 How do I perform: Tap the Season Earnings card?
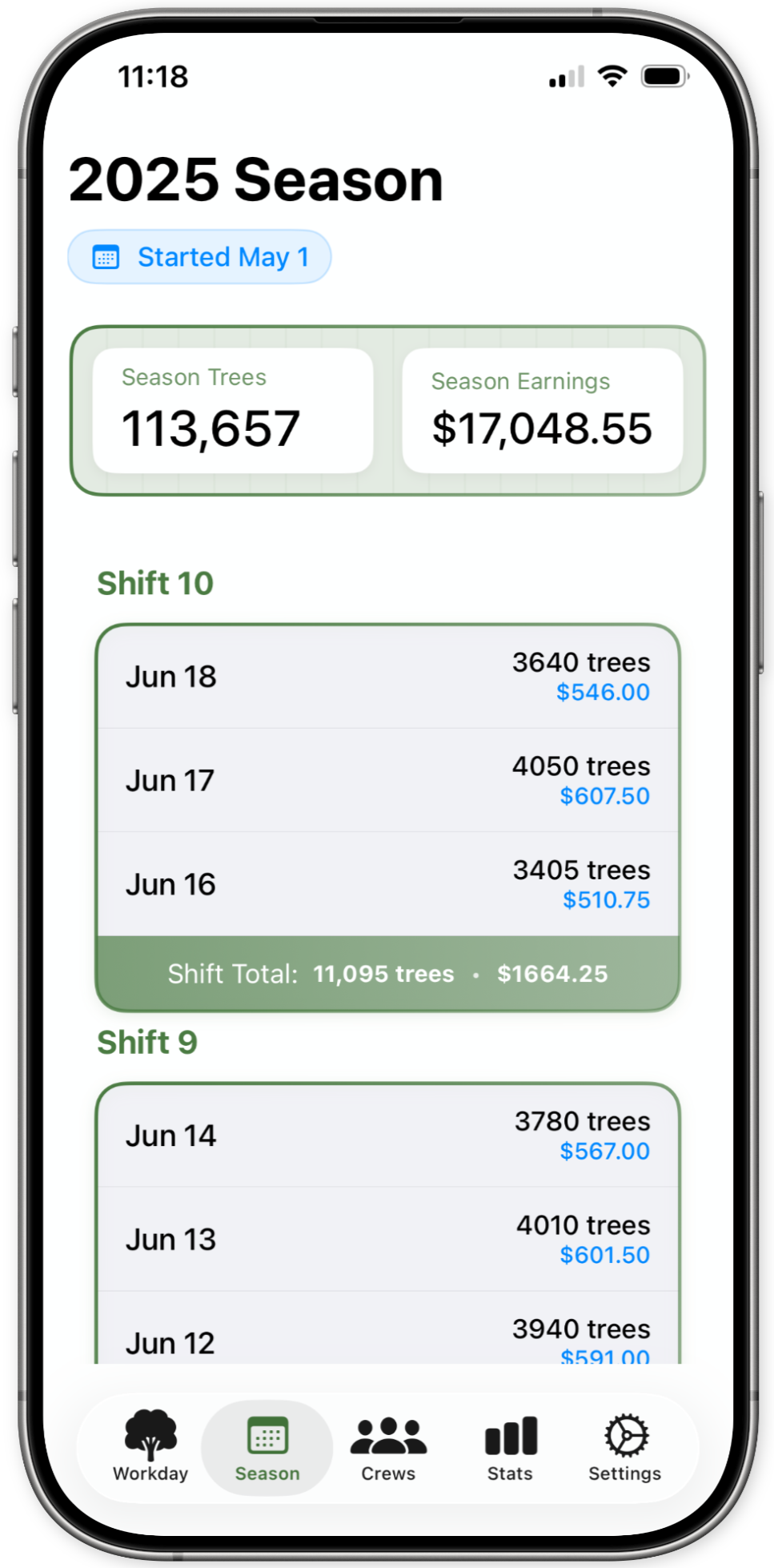pyautogui.click(x=543, y=409)
